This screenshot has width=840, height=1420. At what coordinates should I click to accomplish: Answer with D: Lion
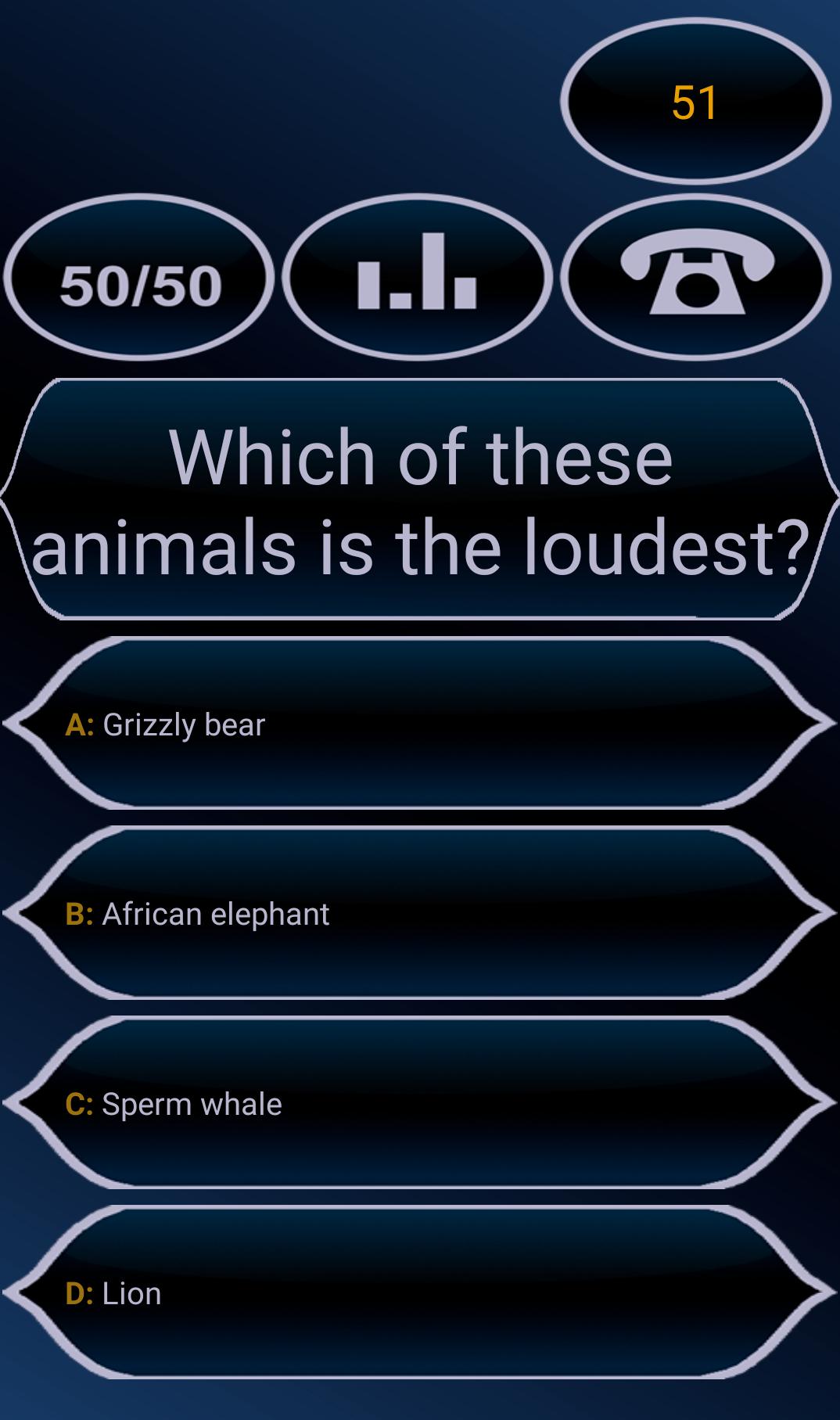click(420, 1292)
